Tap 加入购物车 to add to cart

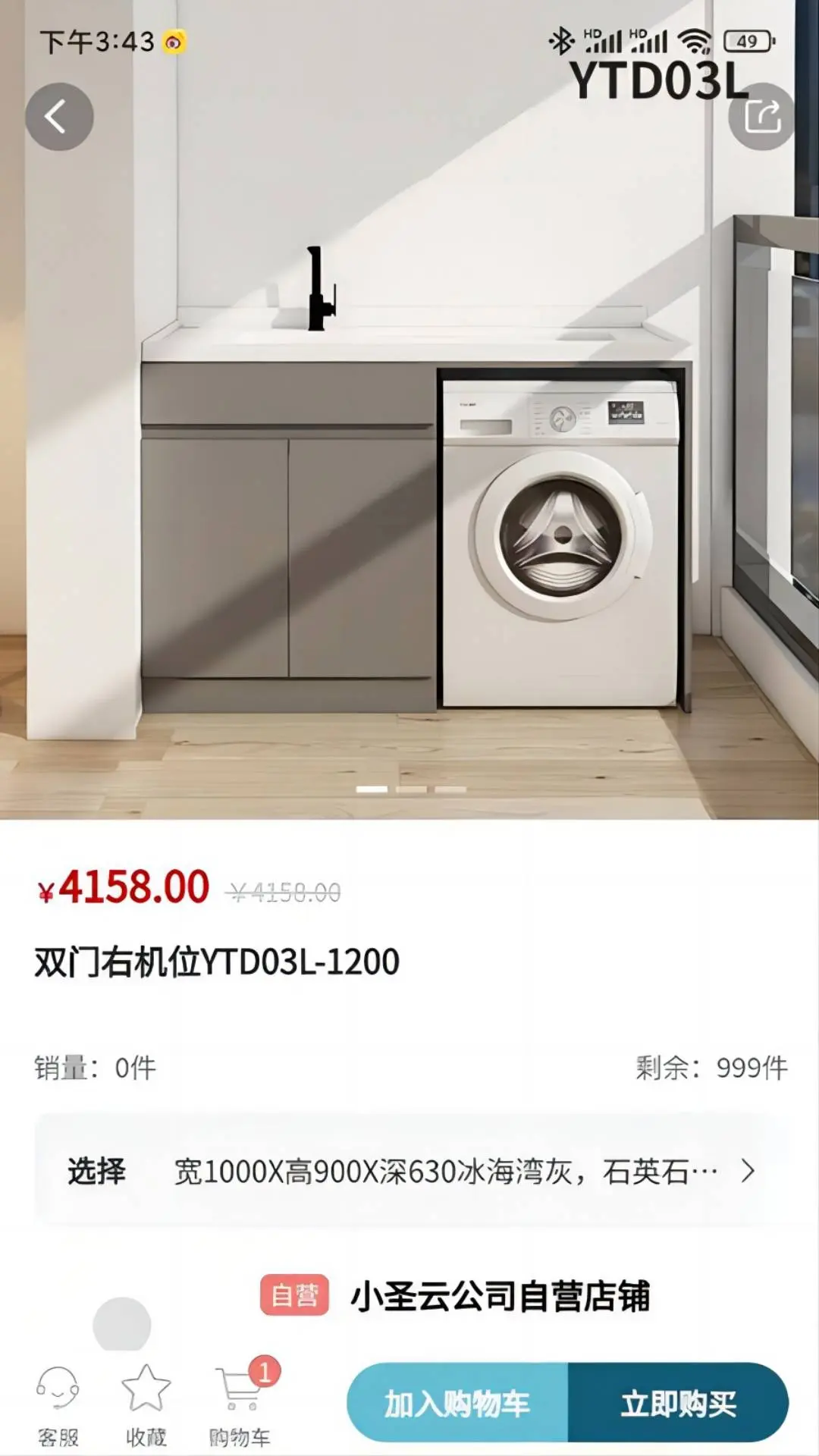coord(457,1403)
